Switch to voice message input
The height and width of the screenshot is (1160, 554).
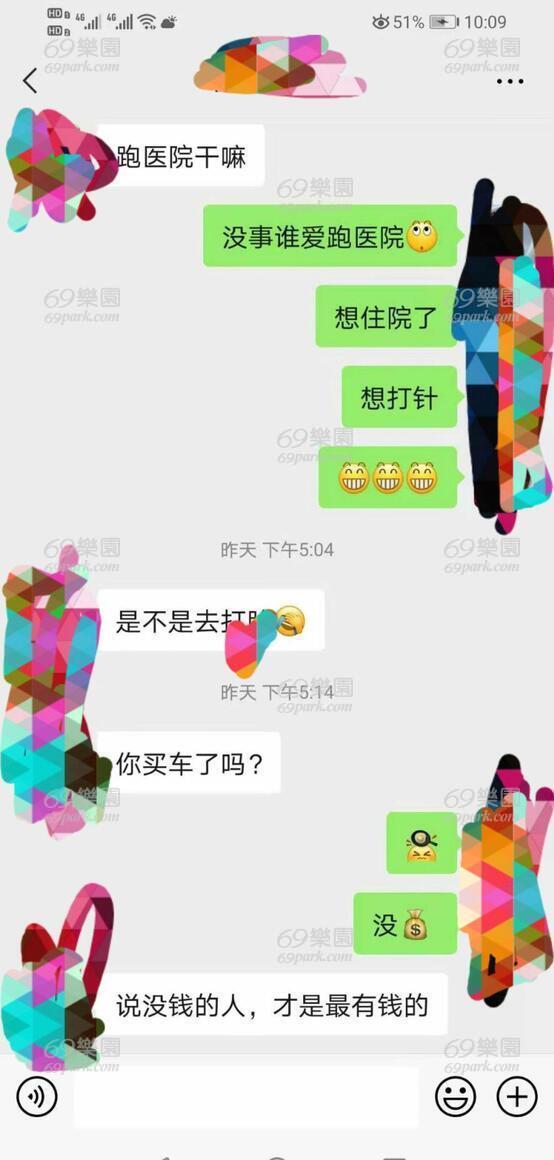coord(36,1096)
